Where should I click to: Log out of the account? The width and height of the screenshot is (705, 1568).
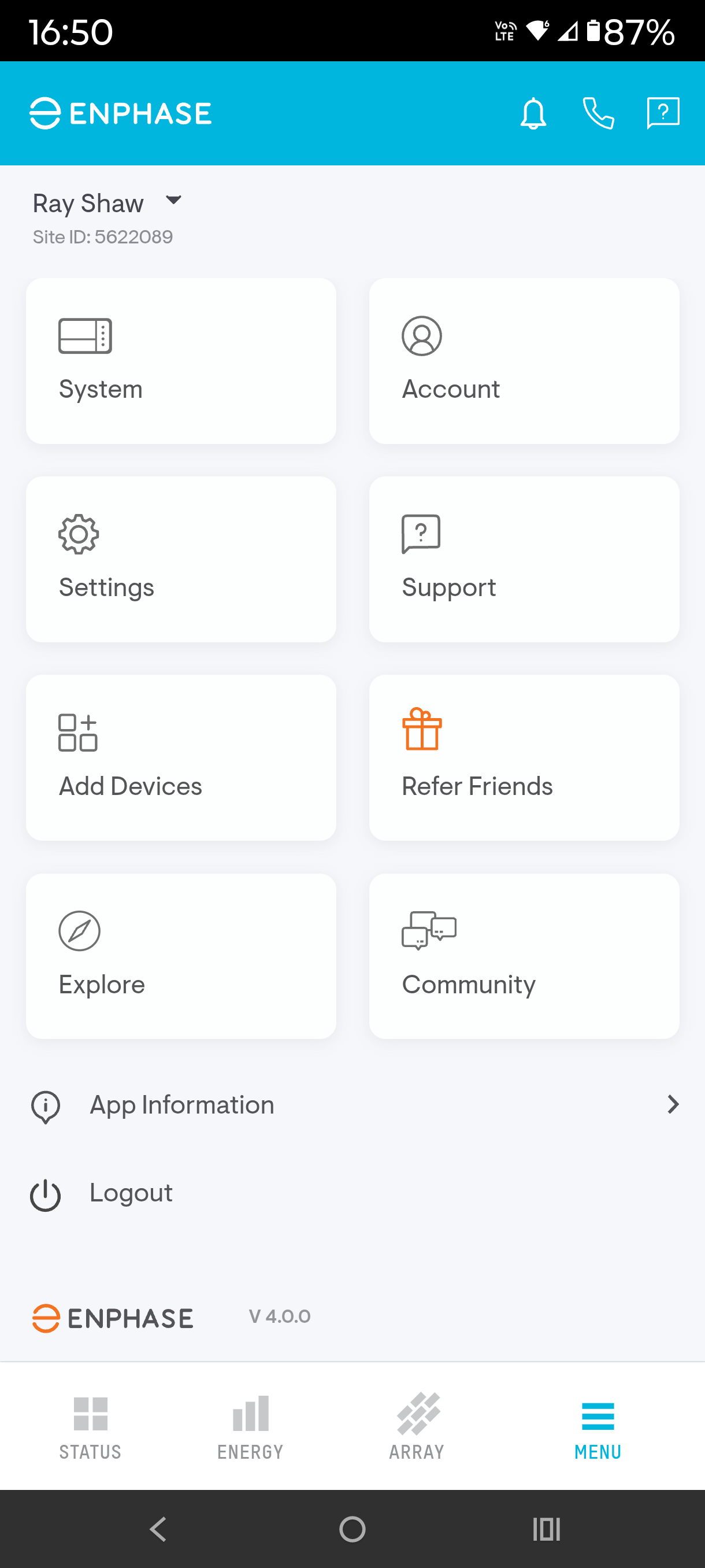tap(131, 1193)
